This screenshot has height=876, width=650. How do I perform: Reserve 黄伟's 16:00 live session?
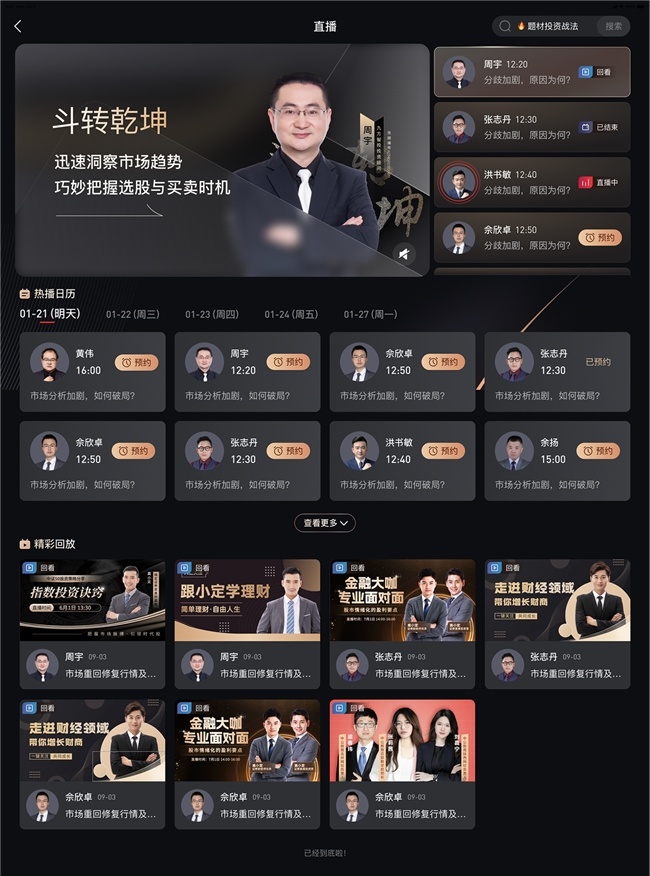136,362
